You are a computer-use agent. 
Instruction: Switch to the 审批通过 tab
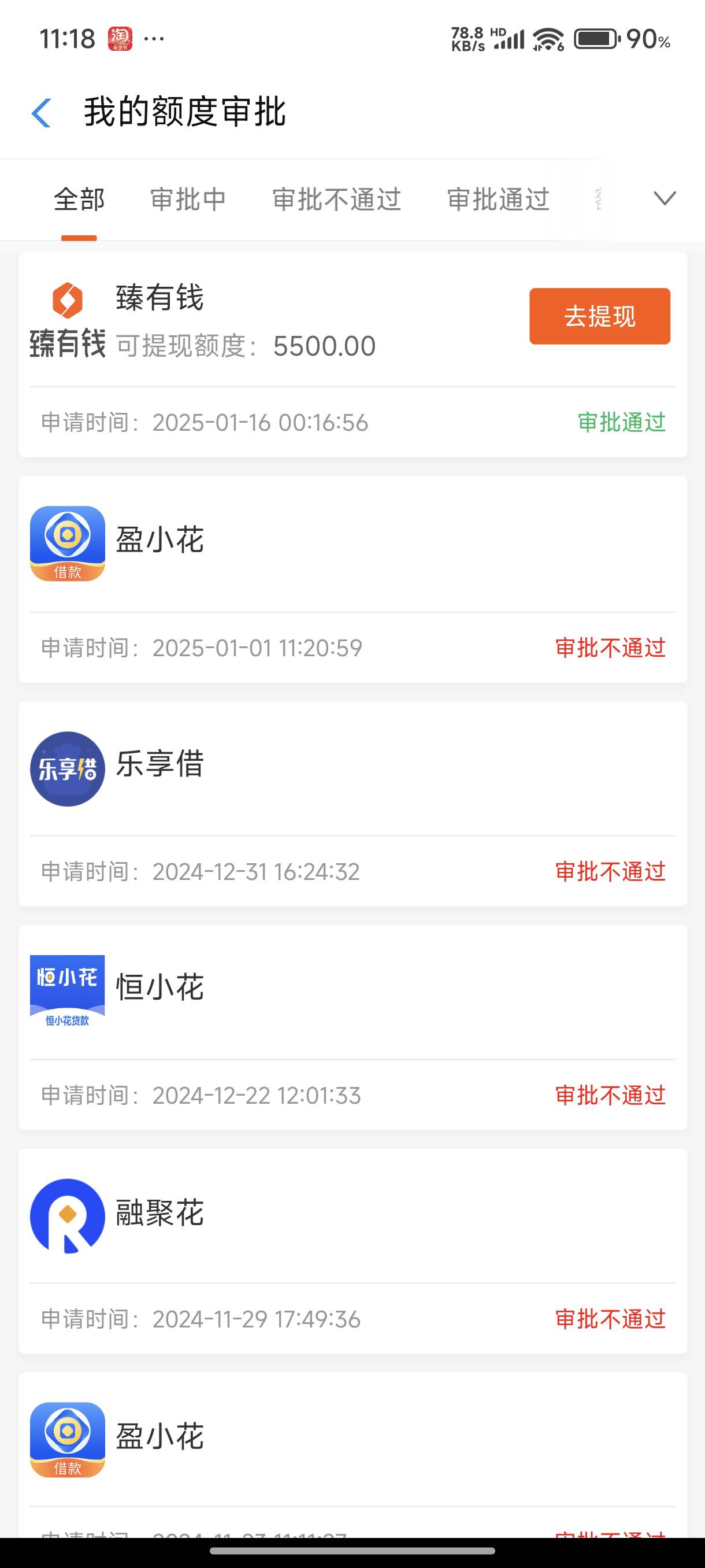click(x=498, y=199)
